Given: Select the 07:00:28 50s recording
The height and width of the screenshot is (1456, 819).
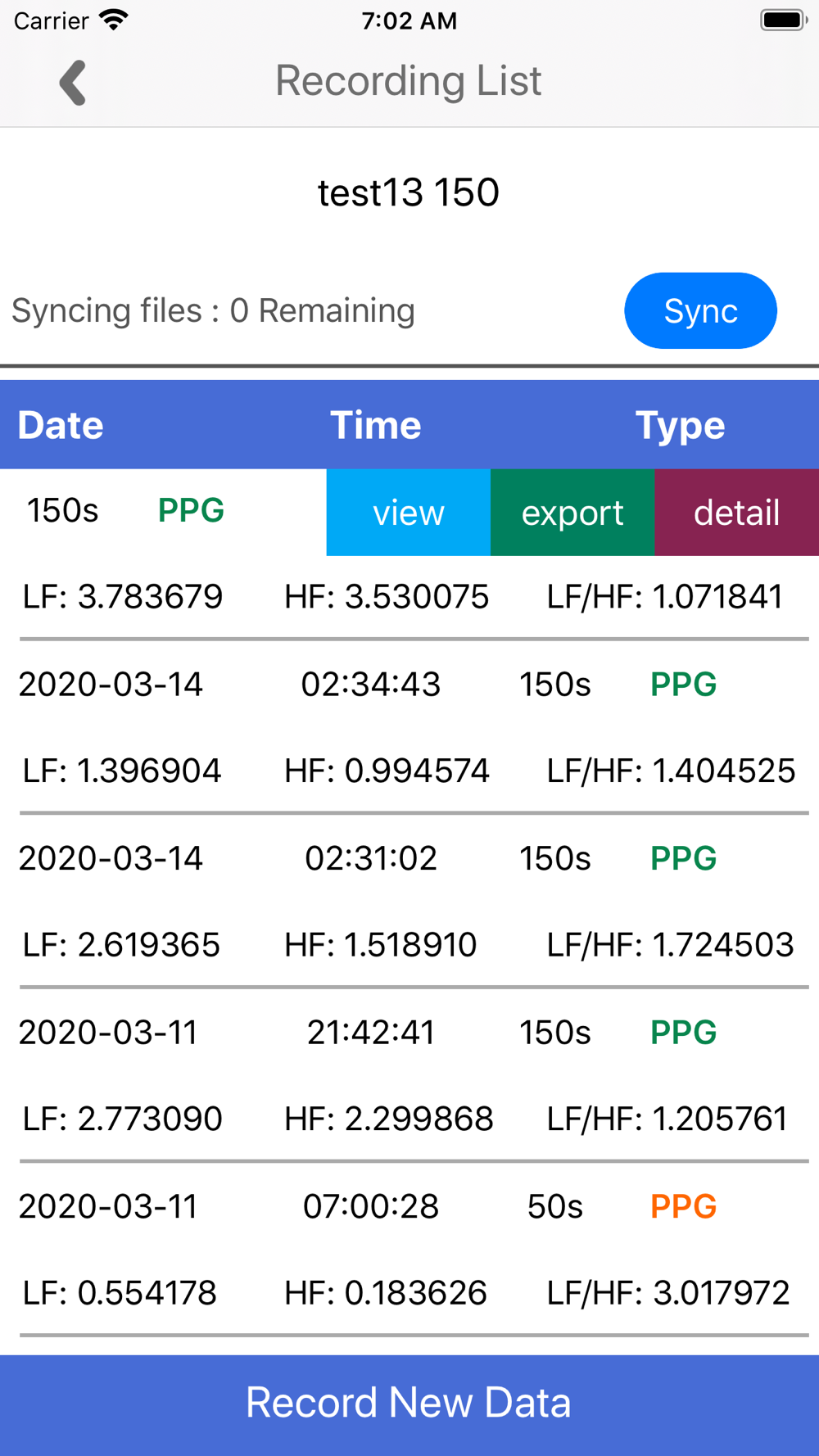Looking at the screenshot, I should point(409,1250).
